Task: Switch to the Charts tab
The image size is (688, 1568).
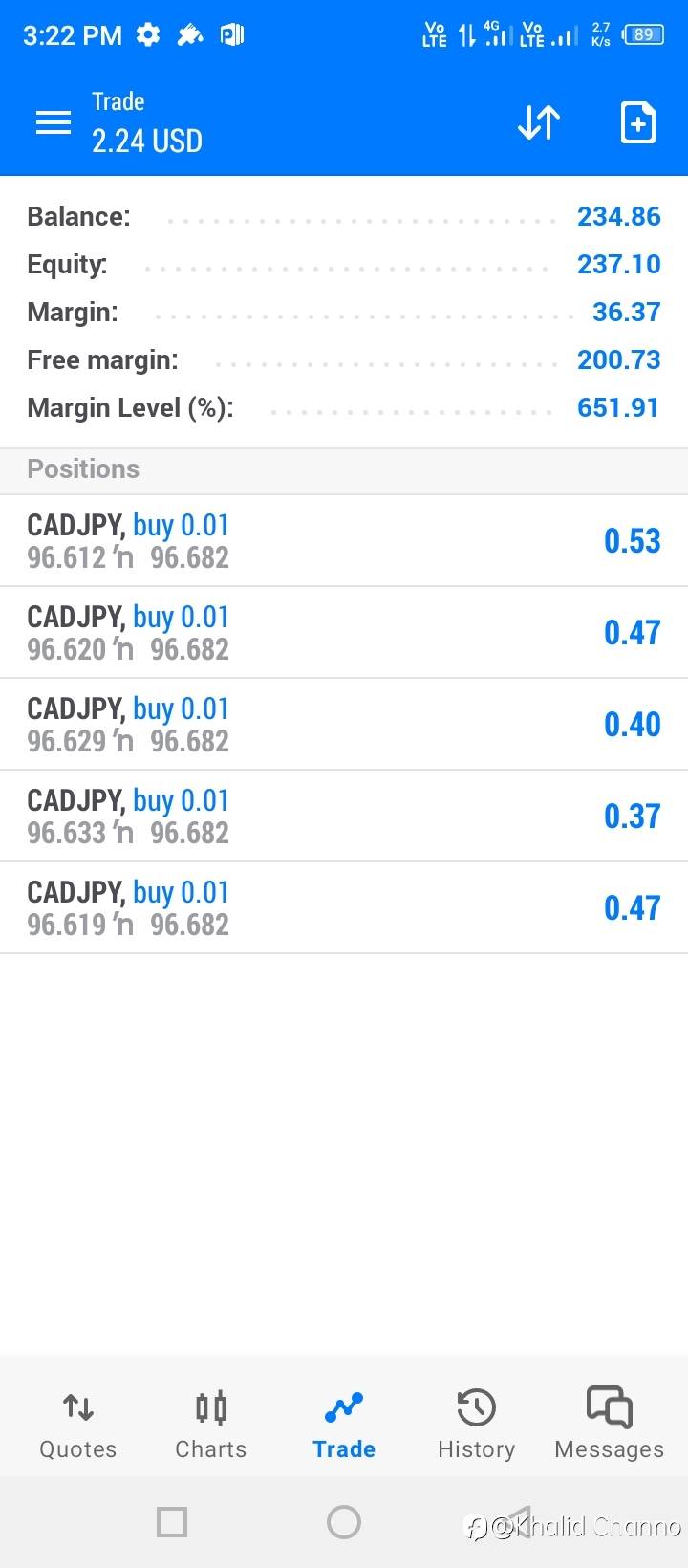Action: [x=210, y=1425]
